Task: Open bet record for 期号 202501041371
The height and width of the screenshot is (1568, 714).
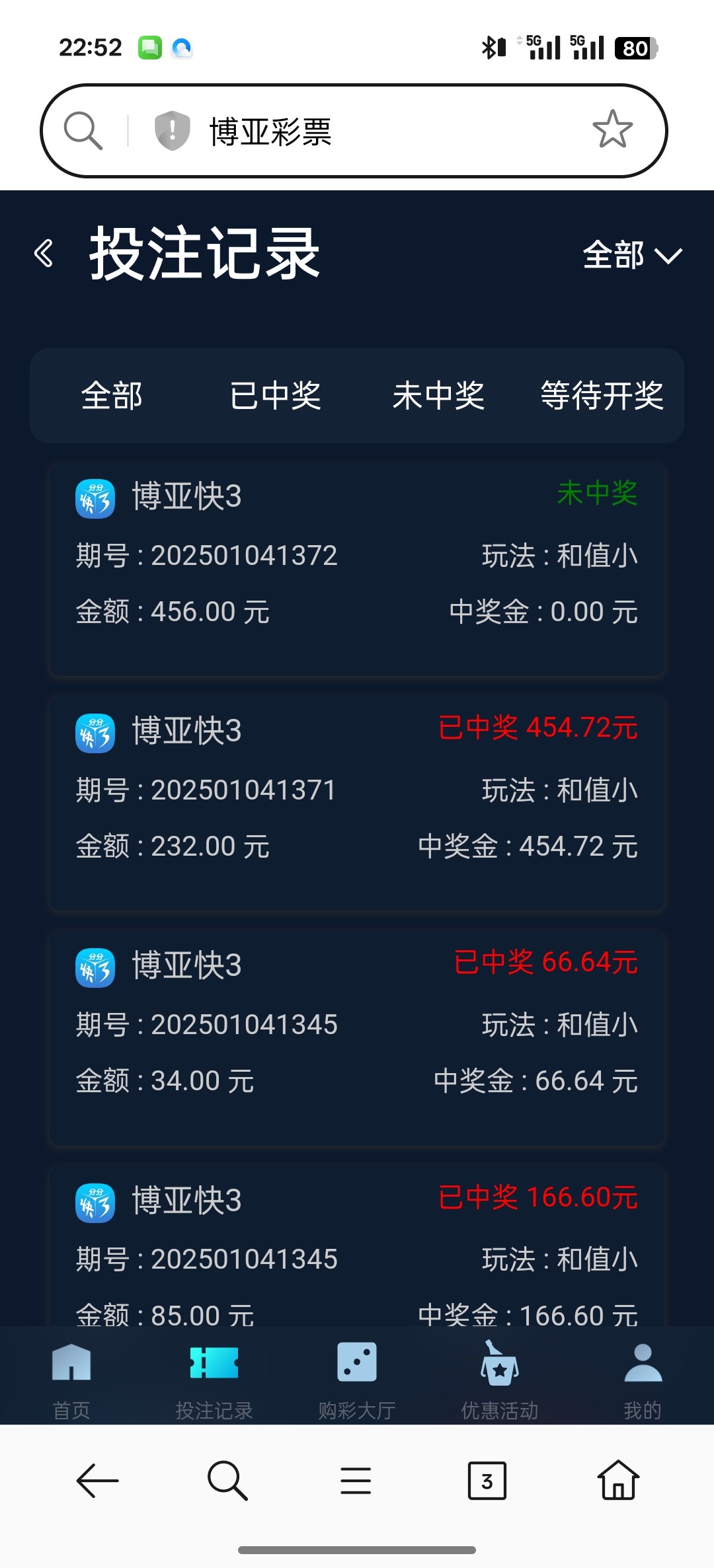Action: point(357,803)
